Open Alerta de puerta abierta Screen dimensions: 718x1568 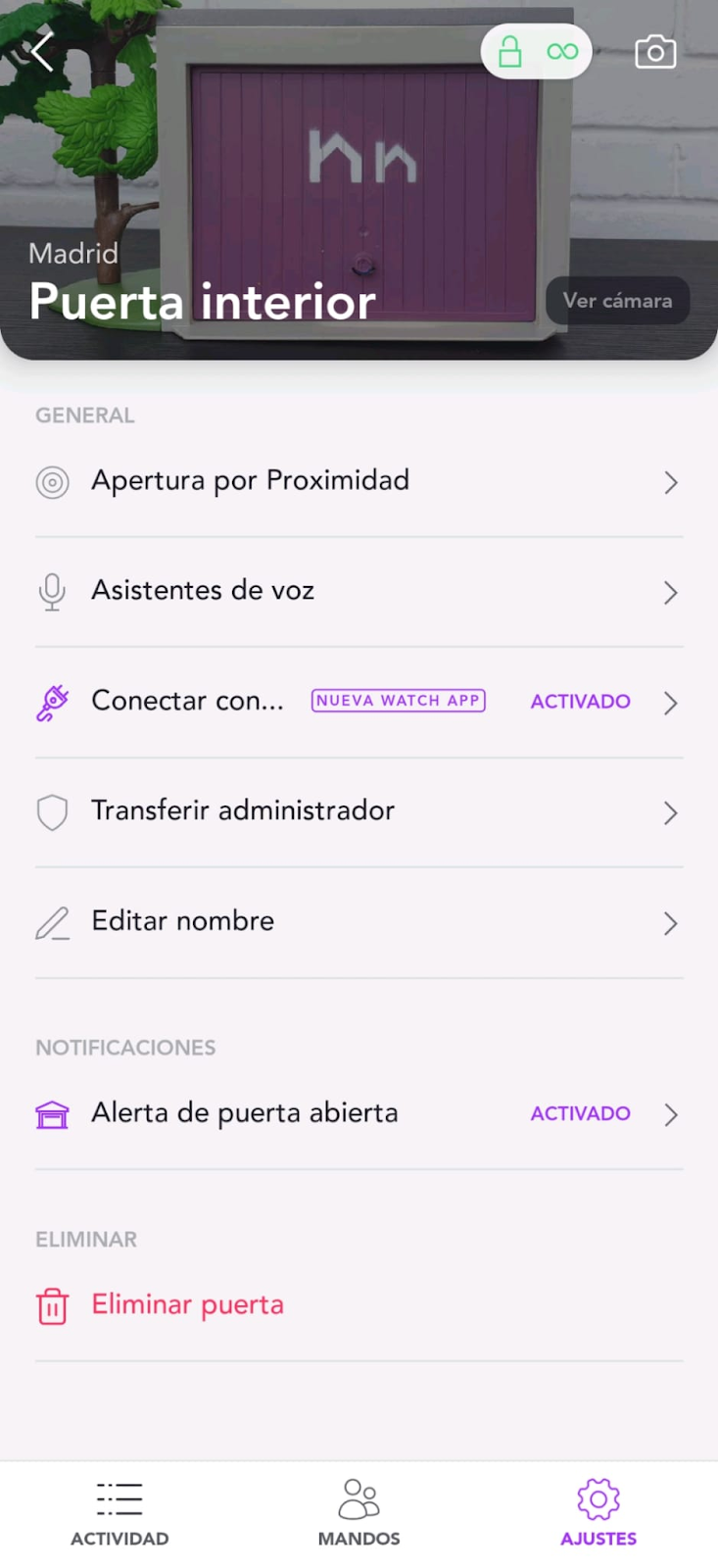[x=359, y=1114]
